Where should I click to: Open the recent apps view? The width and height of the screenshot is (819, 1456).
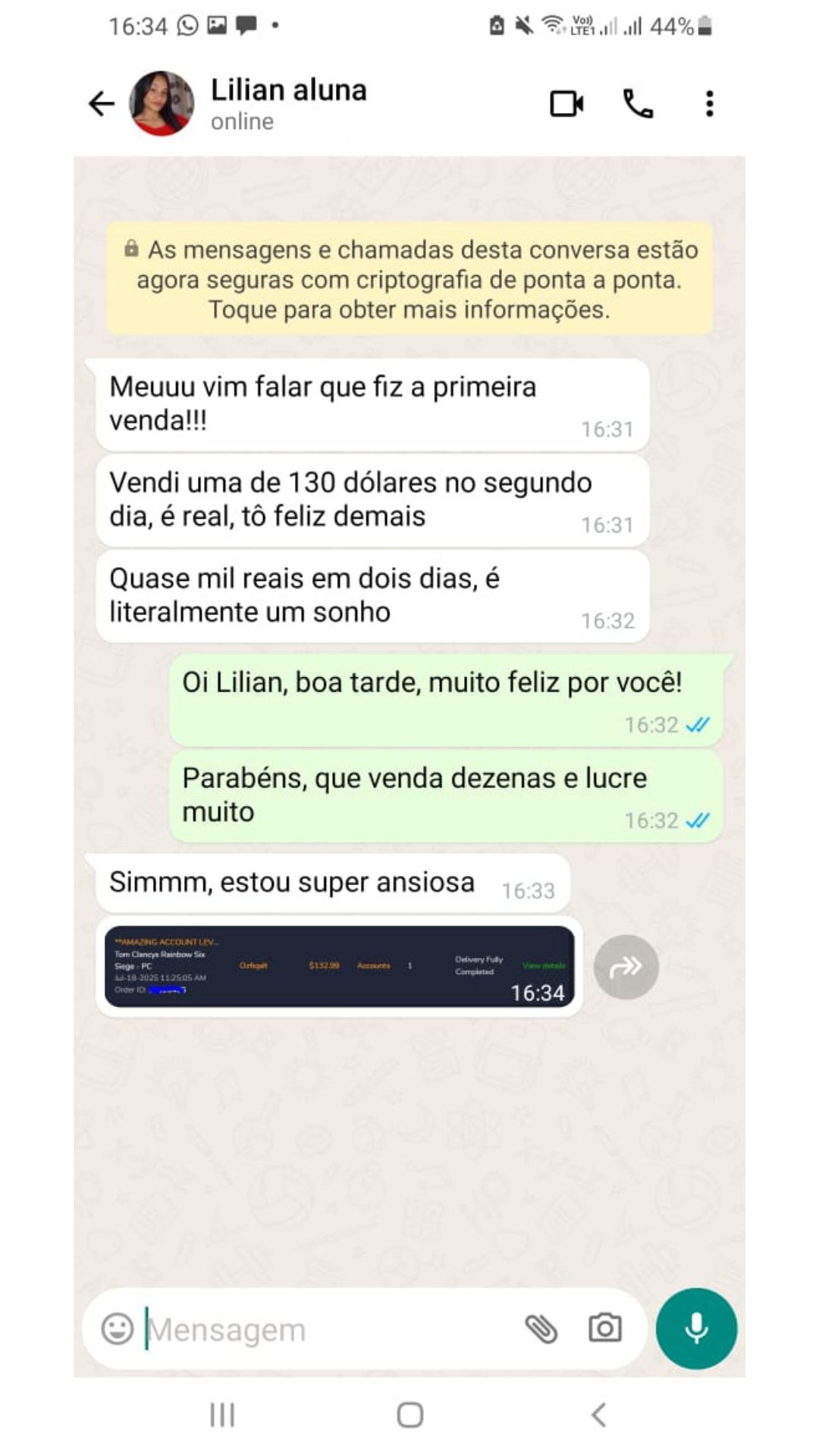pos(222,1414)
